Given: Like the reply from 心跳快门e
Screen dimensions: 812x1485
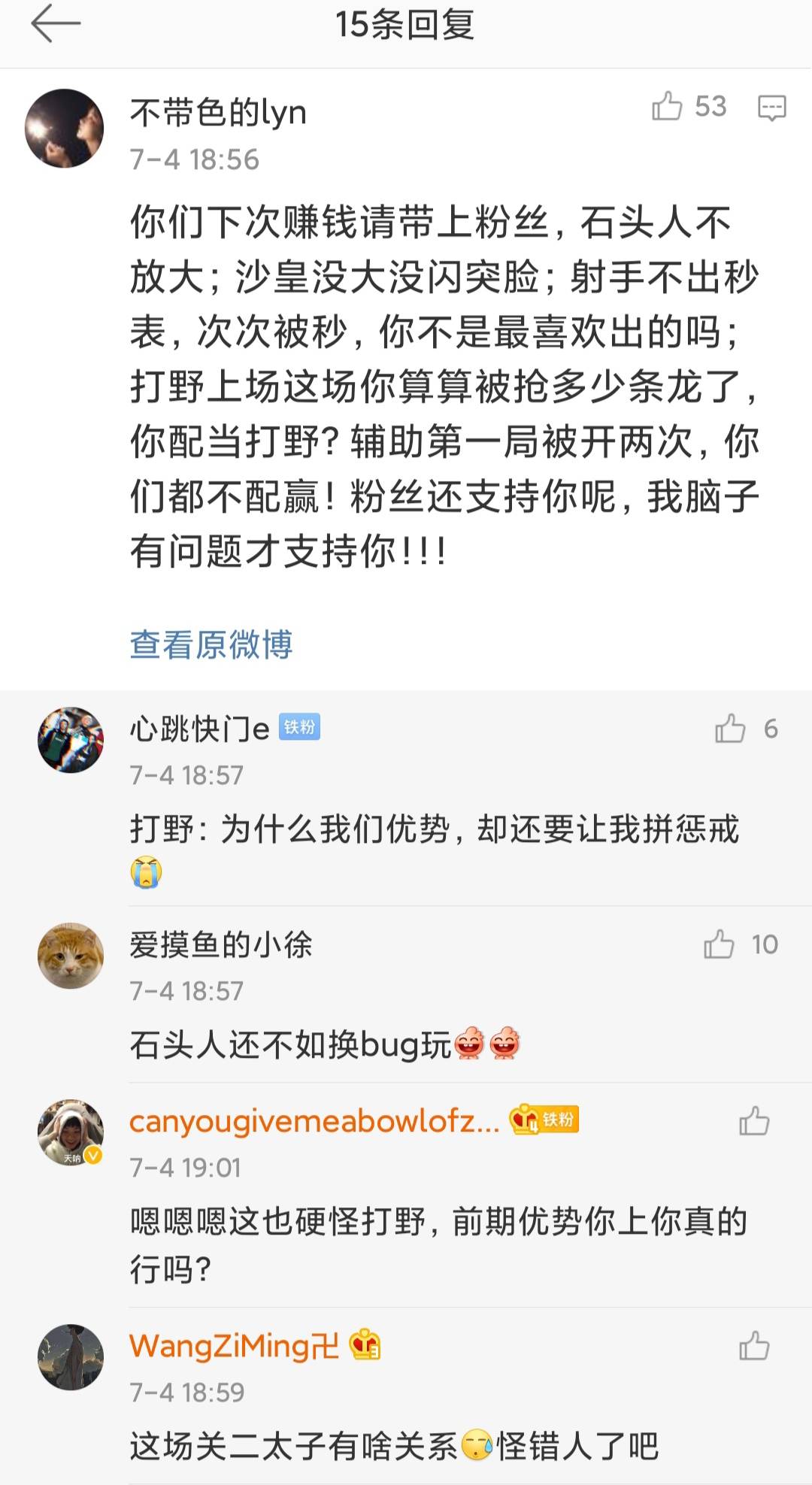Looking at the screenshot, I should (730, 729).
